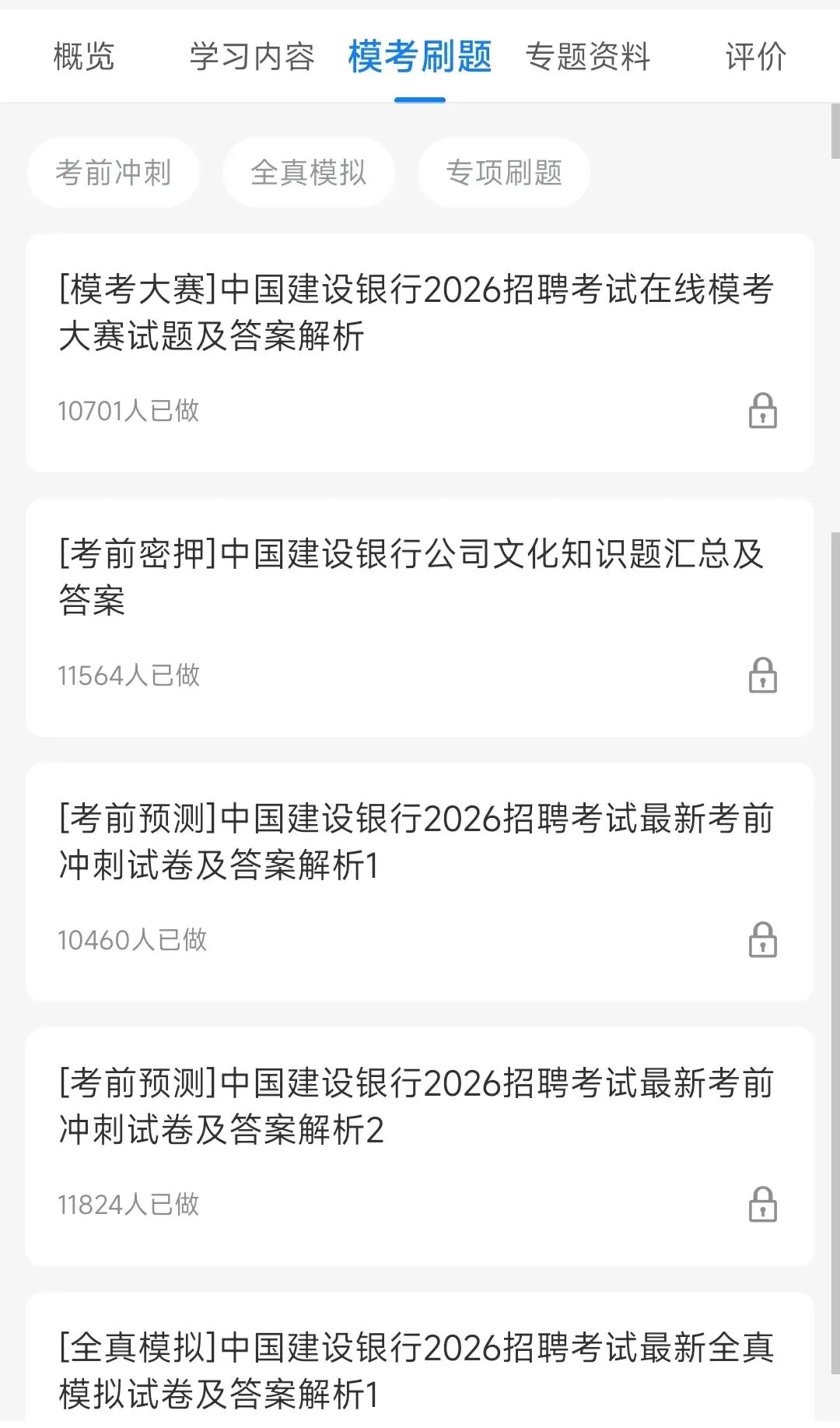840x1428 pixels.
Task: Select the 全真模拟 filter chip
Action: (x=309, y=172)
